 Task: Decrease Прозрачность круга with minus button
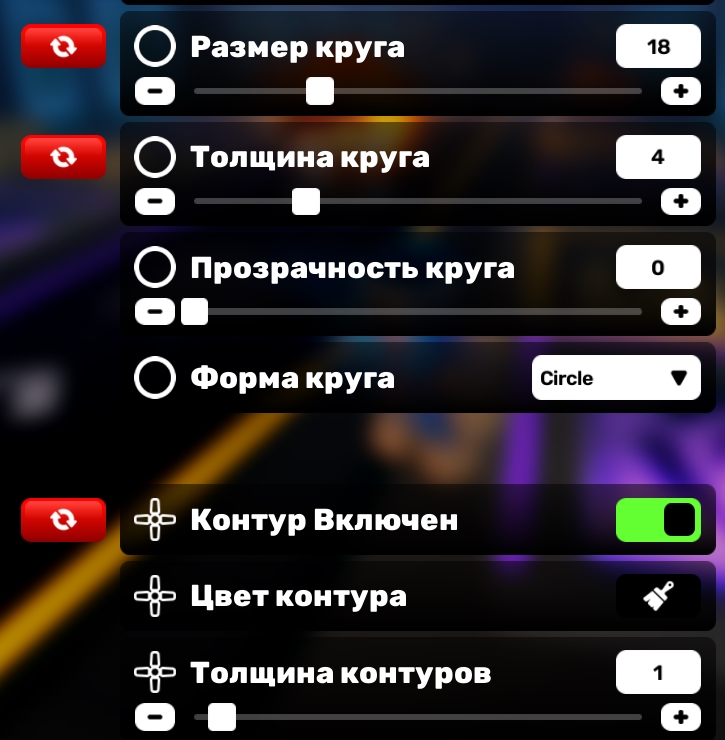coord(154,312)
